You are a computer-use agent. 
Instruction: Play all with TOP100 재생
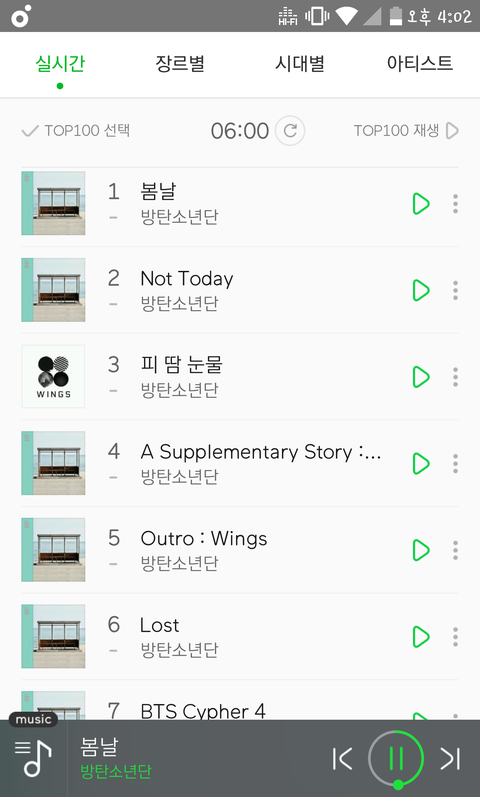tap(406, 131)
